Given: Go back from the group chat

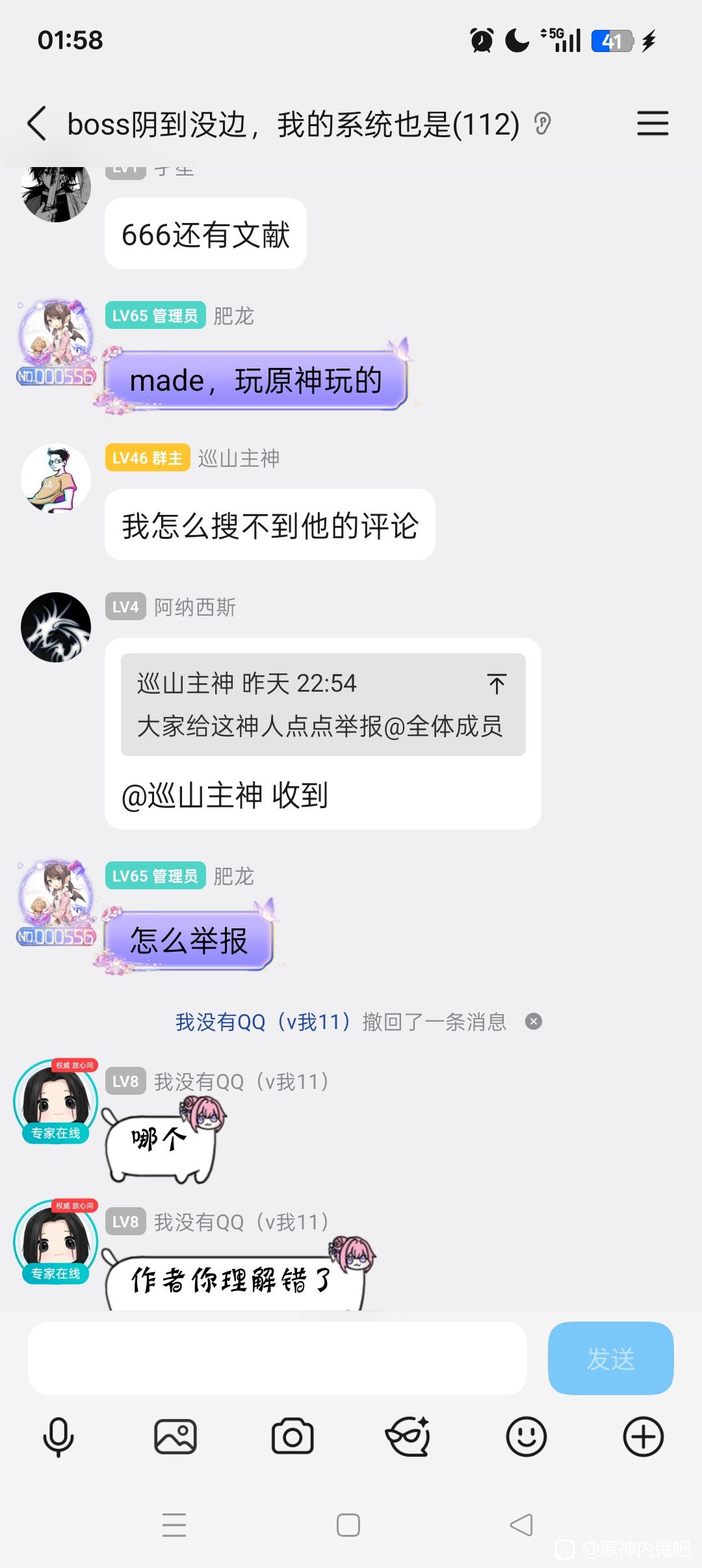Looking at the screenshot, I should [x=37, y=124].
